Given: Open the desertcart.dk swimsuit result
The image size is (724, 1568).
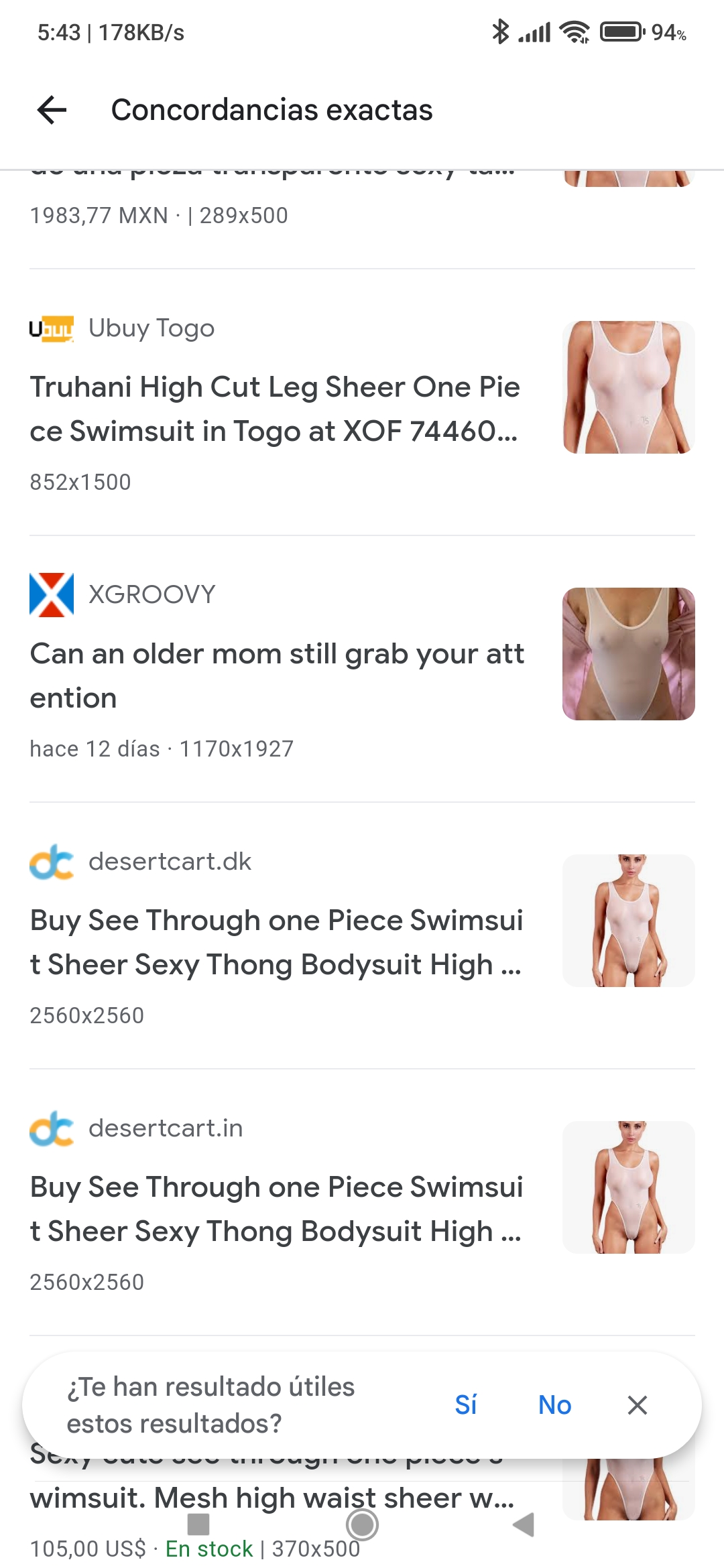Looking at the screenshot, I should pyautogui.click(x=276, y=941).
